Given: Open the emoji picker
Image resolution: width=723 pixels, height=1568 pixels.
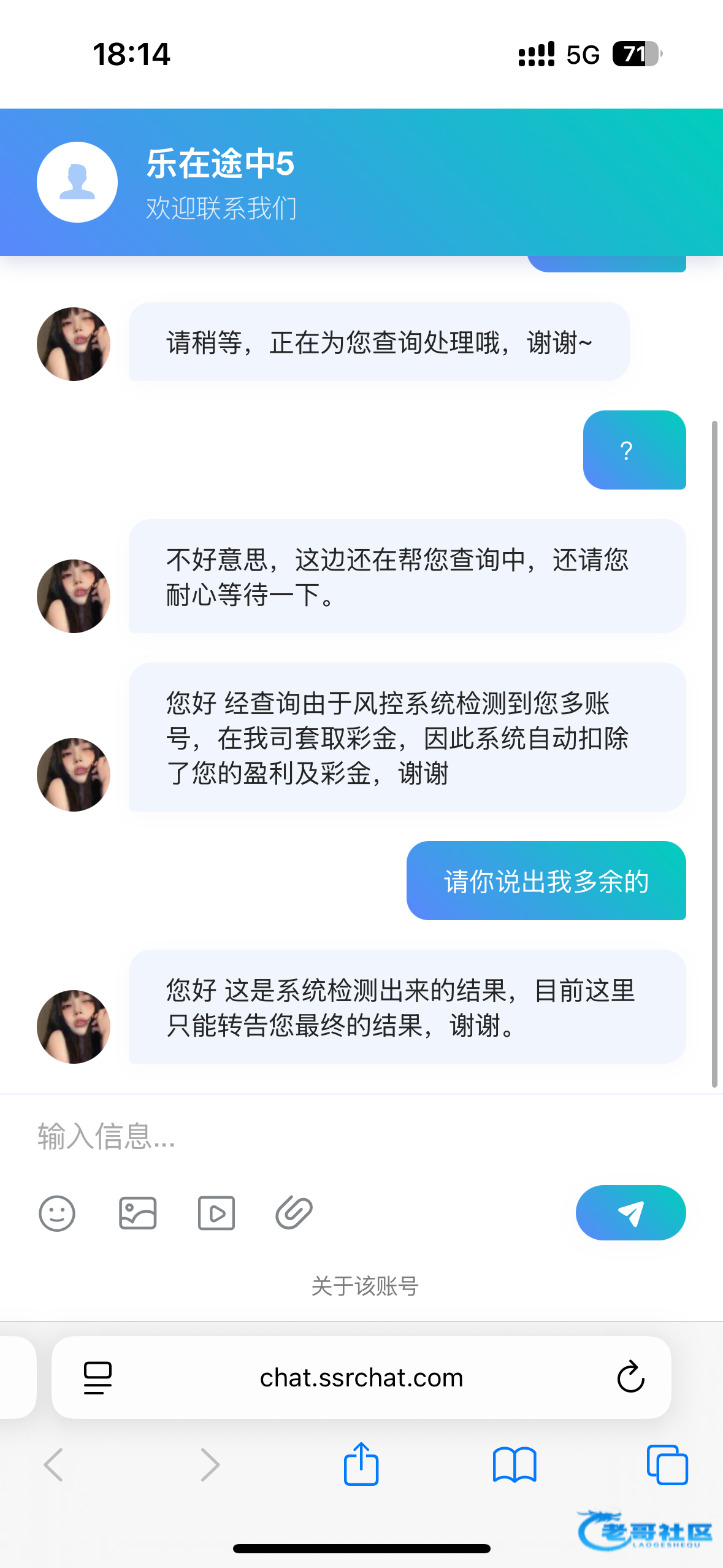Looking at the screenshot, I should coord(57,1213).
